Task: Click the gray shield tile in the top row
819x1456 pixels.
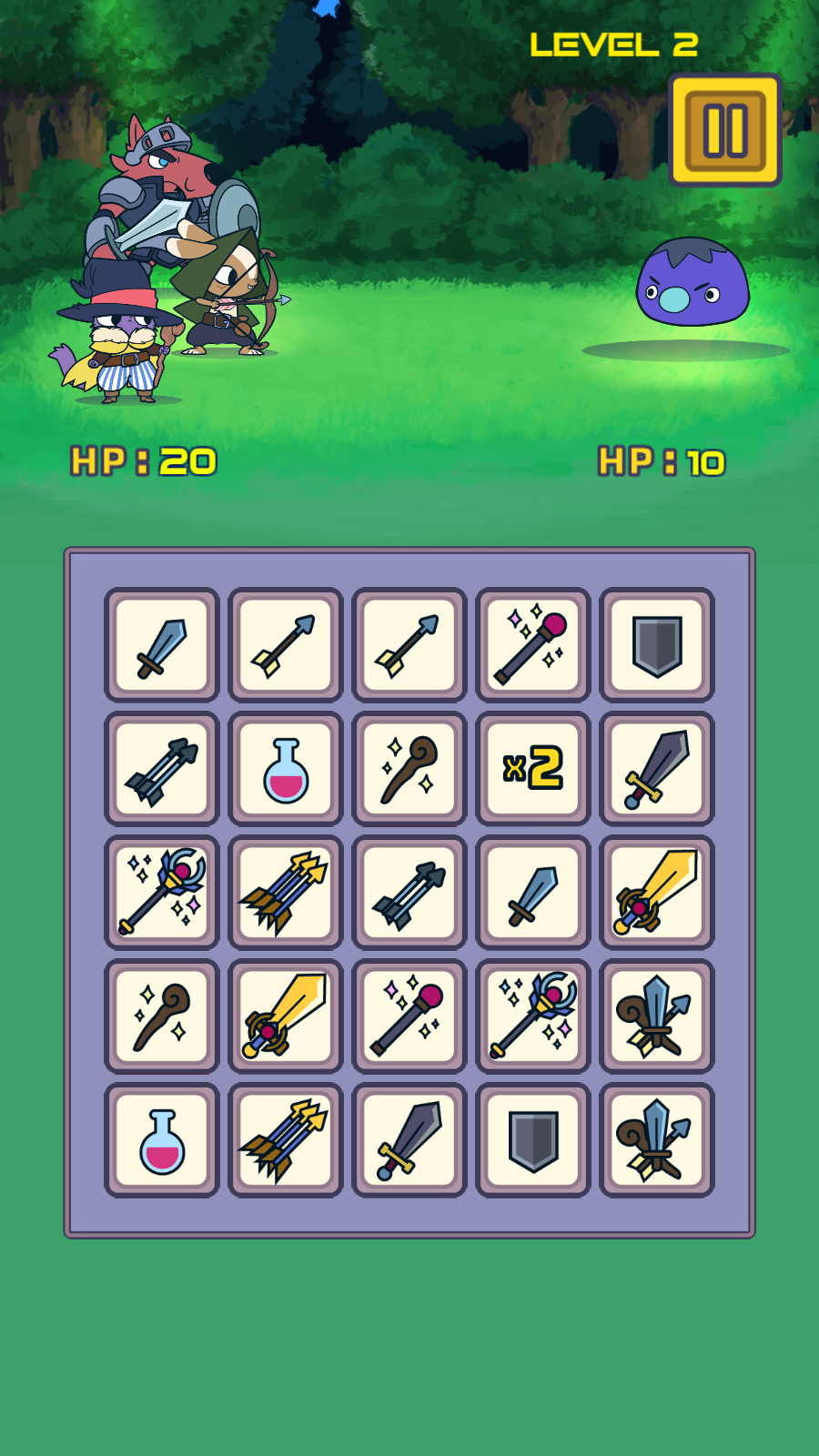Action: point(656,646)
